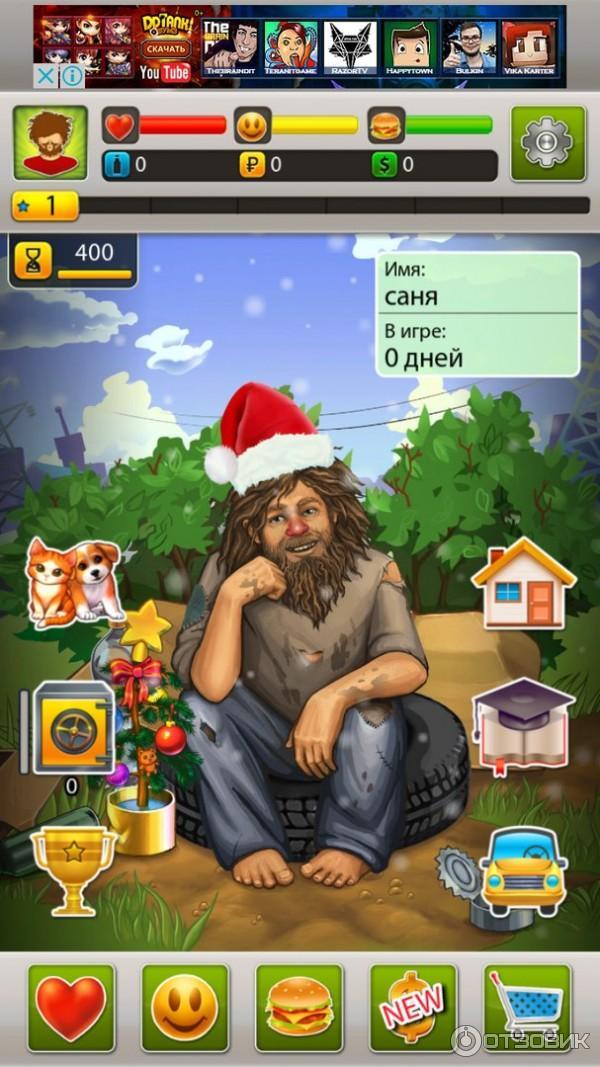Image resolution: width=600 pixels, height=1067 pixels.
Task: Tap the player avatar portrait
Action: pos(50,143)
